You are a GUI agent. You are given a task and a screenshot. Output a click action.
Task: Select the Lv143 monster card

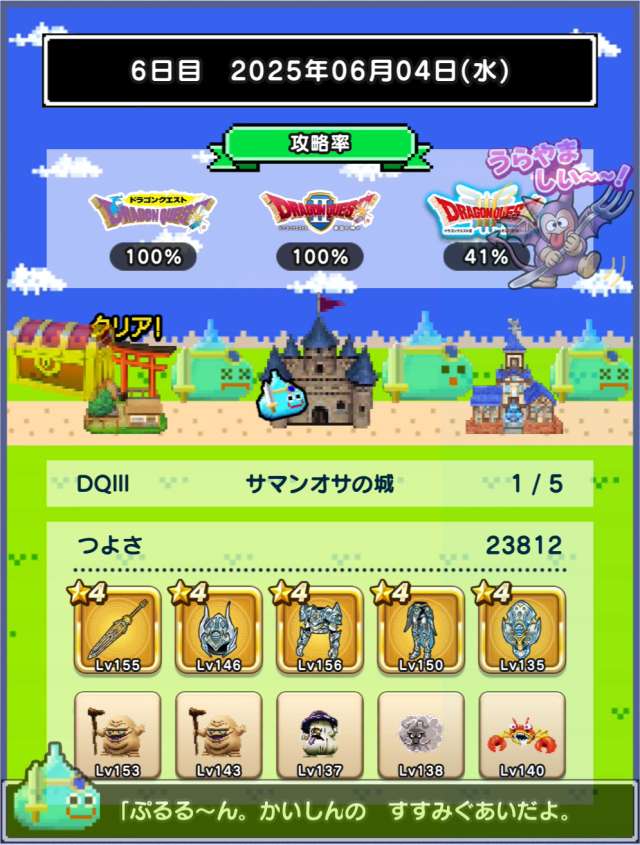click(219, 735)
